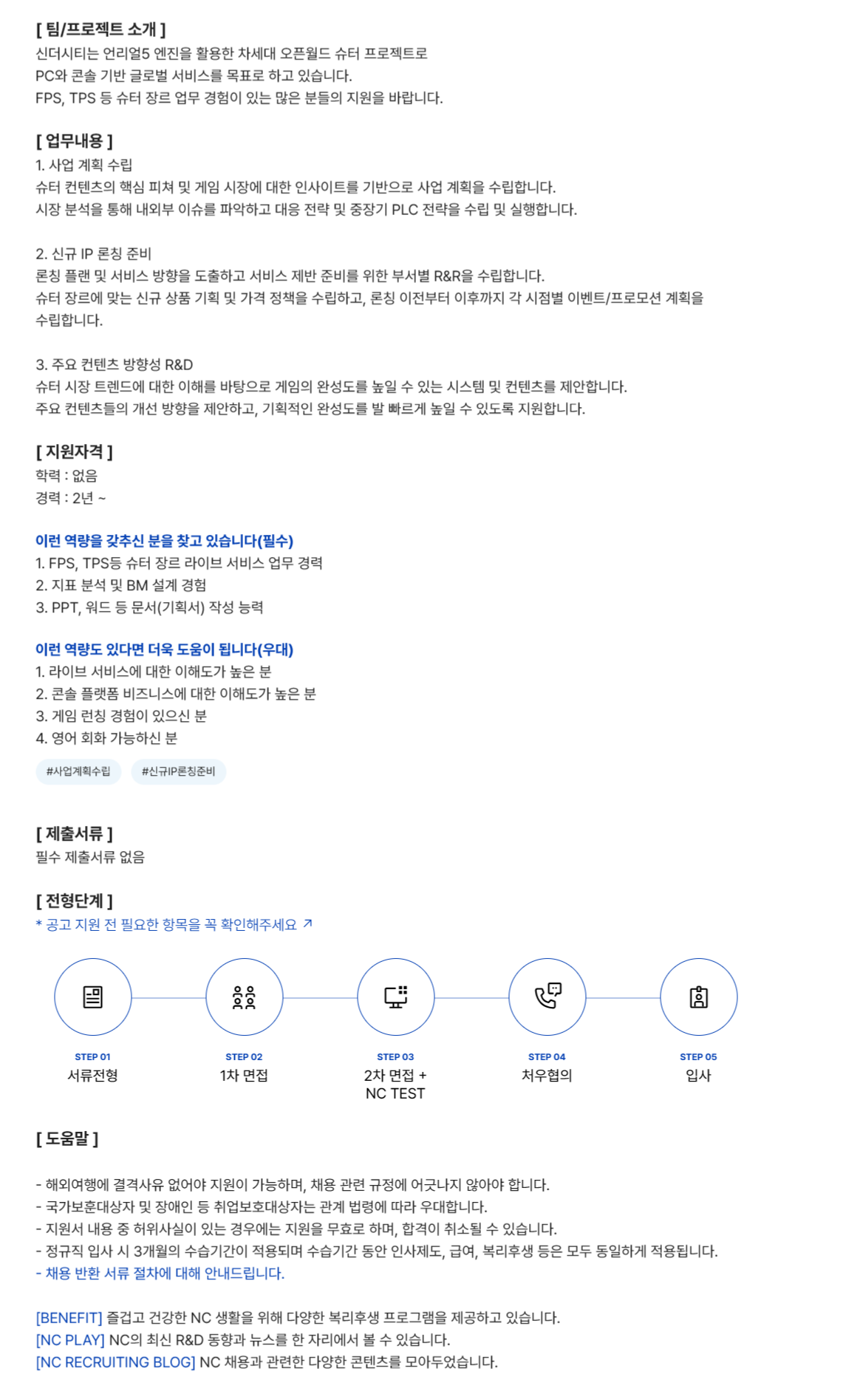Visit the [NC PLAY] link
Viewport: 843px width, 1400px height.
click(x=70, y=1339)
